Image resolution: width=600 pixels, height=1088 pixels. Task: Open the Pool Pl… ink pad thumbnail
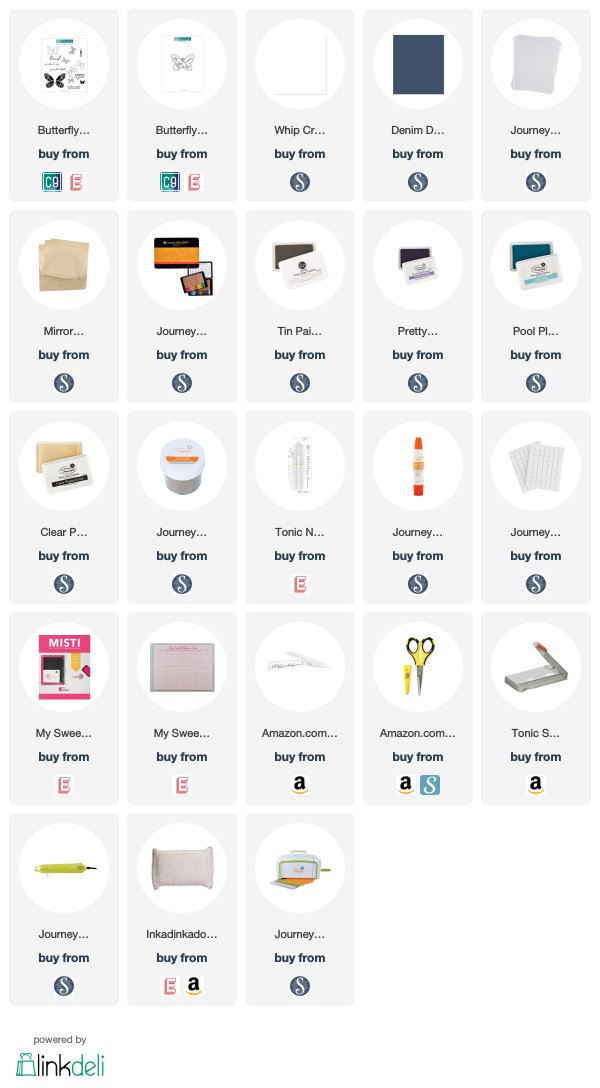coord(535,265)
